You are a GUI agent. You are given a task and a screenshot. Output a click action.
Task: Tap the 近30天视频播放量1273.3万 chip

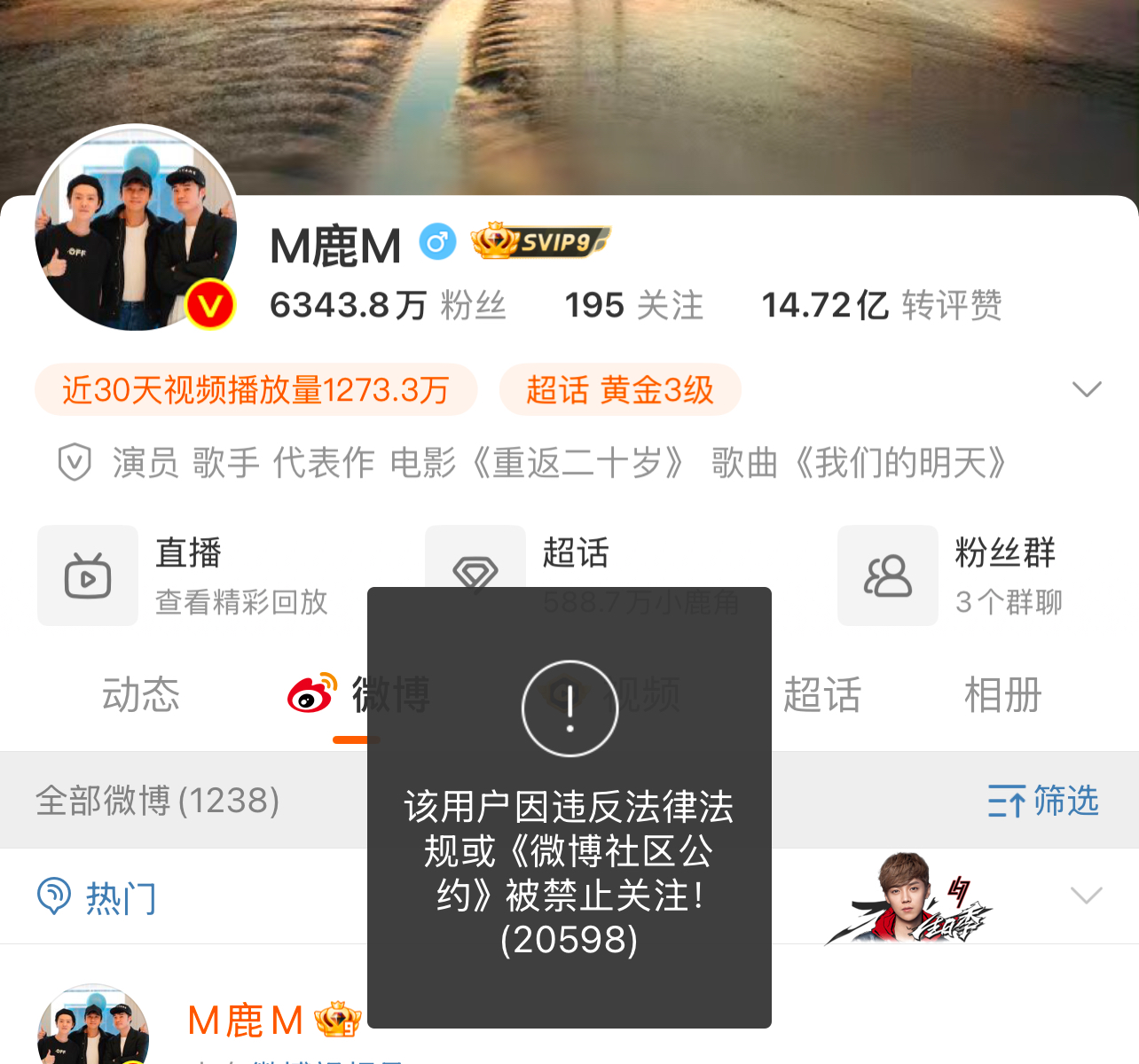(x=255, y=390)
